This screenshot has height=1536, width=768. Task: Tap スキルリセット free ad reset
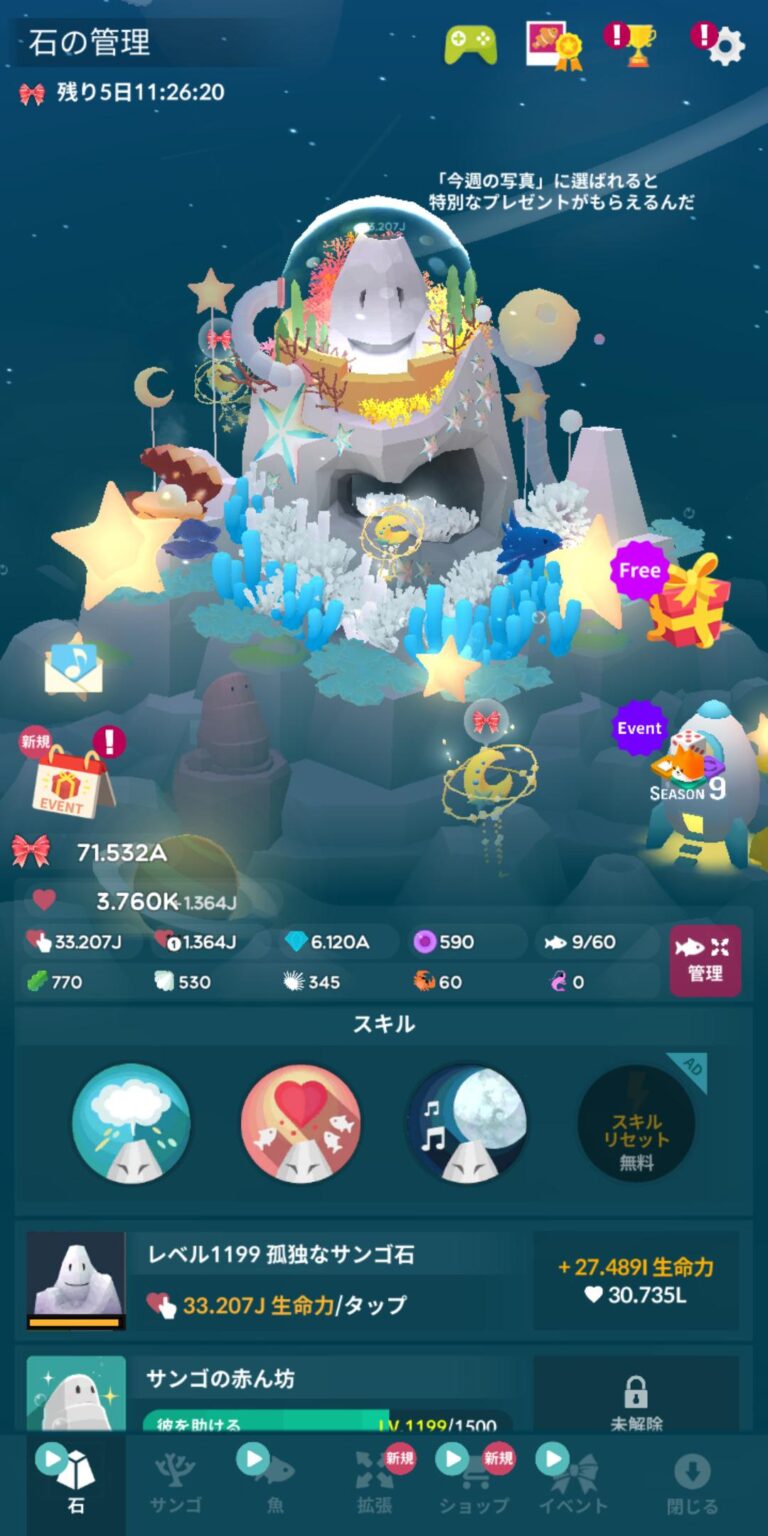(636, 1123)
